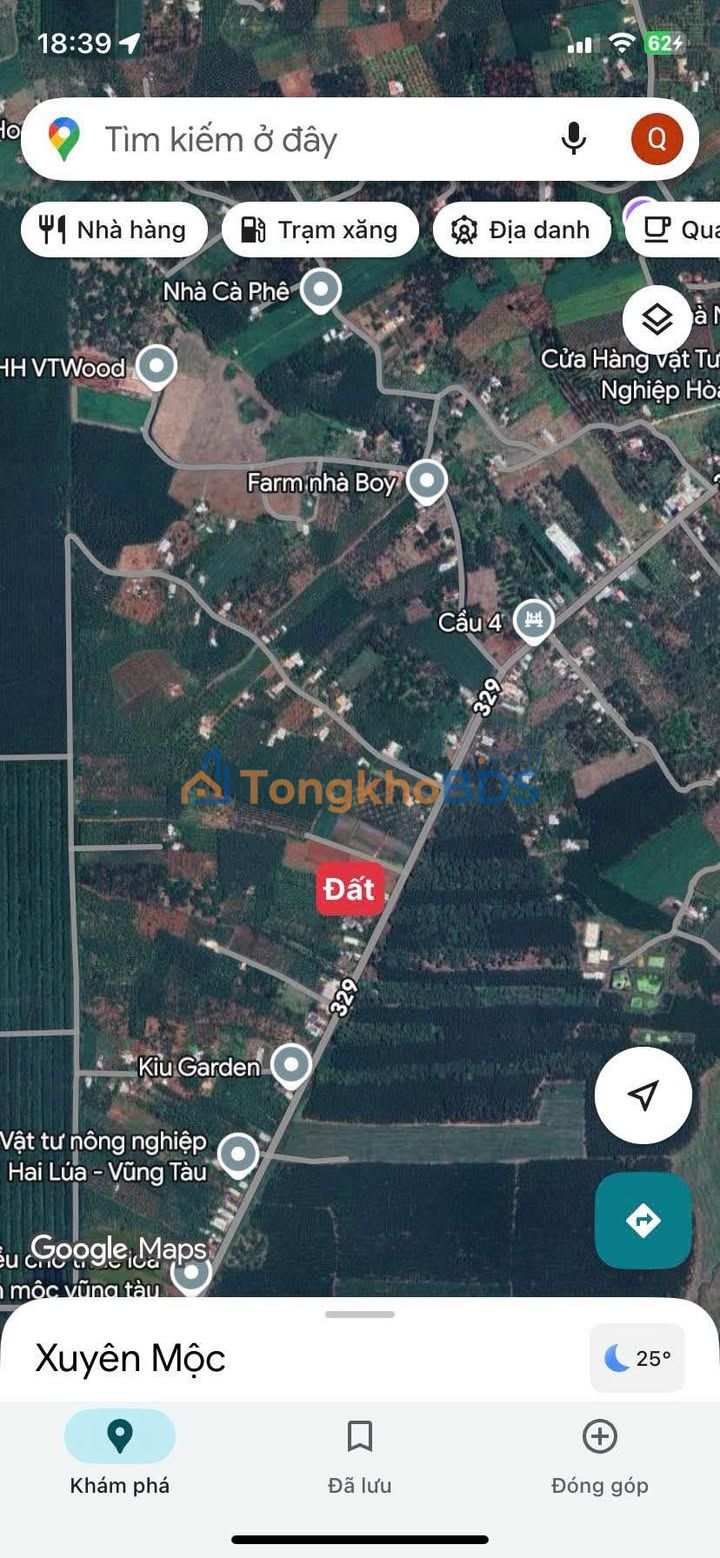Viewport: 720px width, 1558px height.
Task: Tap the Vật tư nông nghiệp Hai Lúa pin
Action: pyautogui.click(x=238, y=1154)
